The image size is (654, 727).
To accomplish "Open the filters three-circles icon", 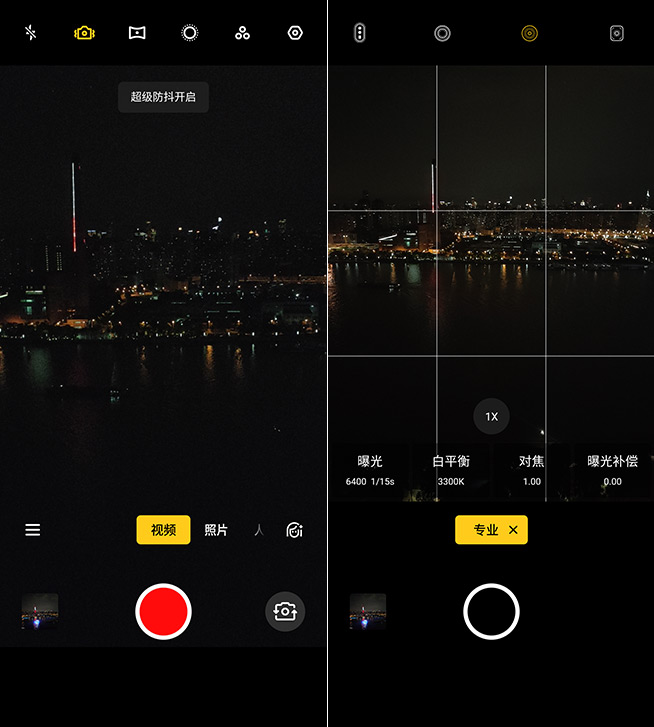I will 242,33.
